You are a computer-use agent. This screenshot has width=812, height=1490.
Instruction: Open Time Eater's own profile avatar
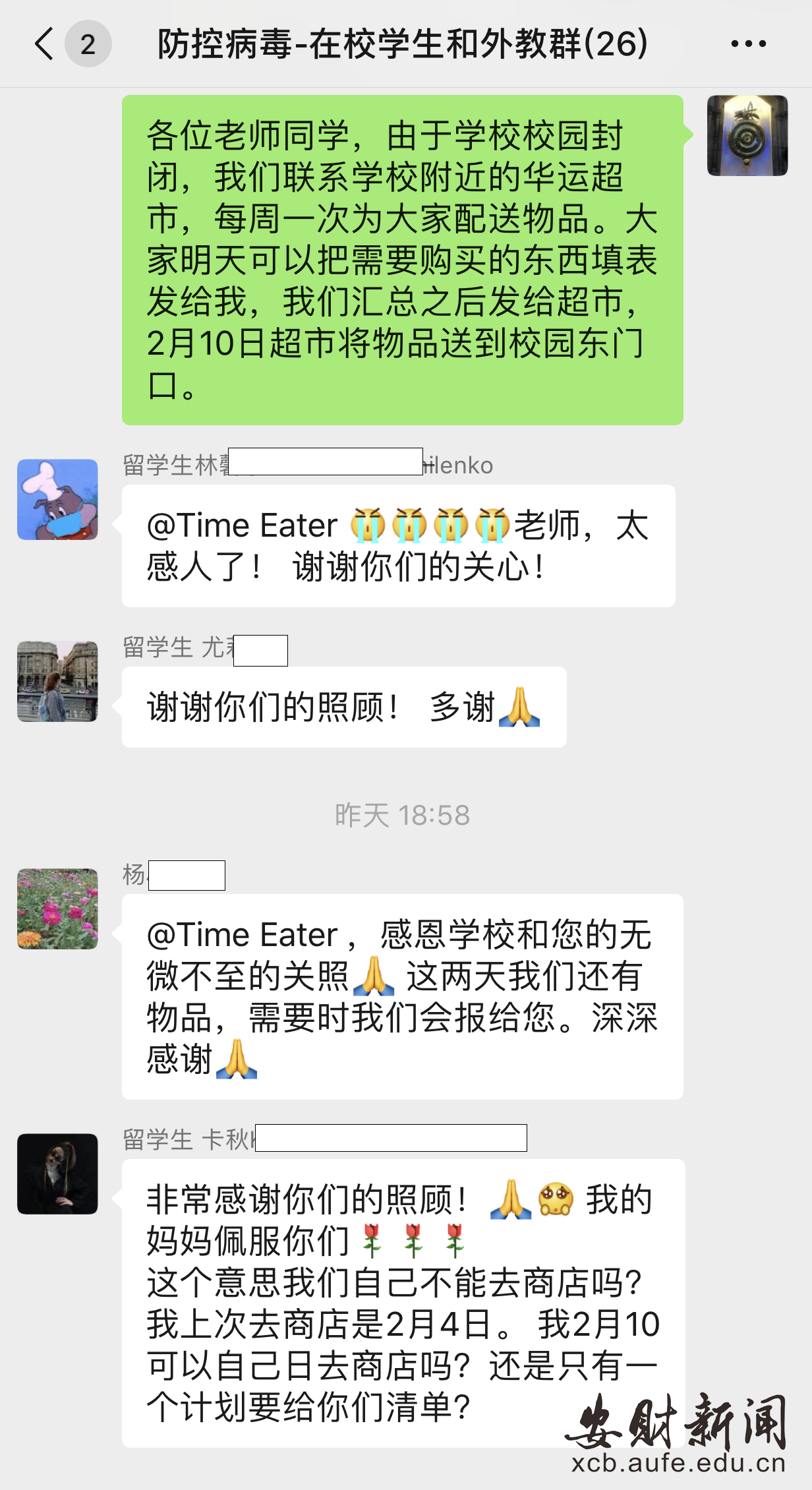[747, 136]
